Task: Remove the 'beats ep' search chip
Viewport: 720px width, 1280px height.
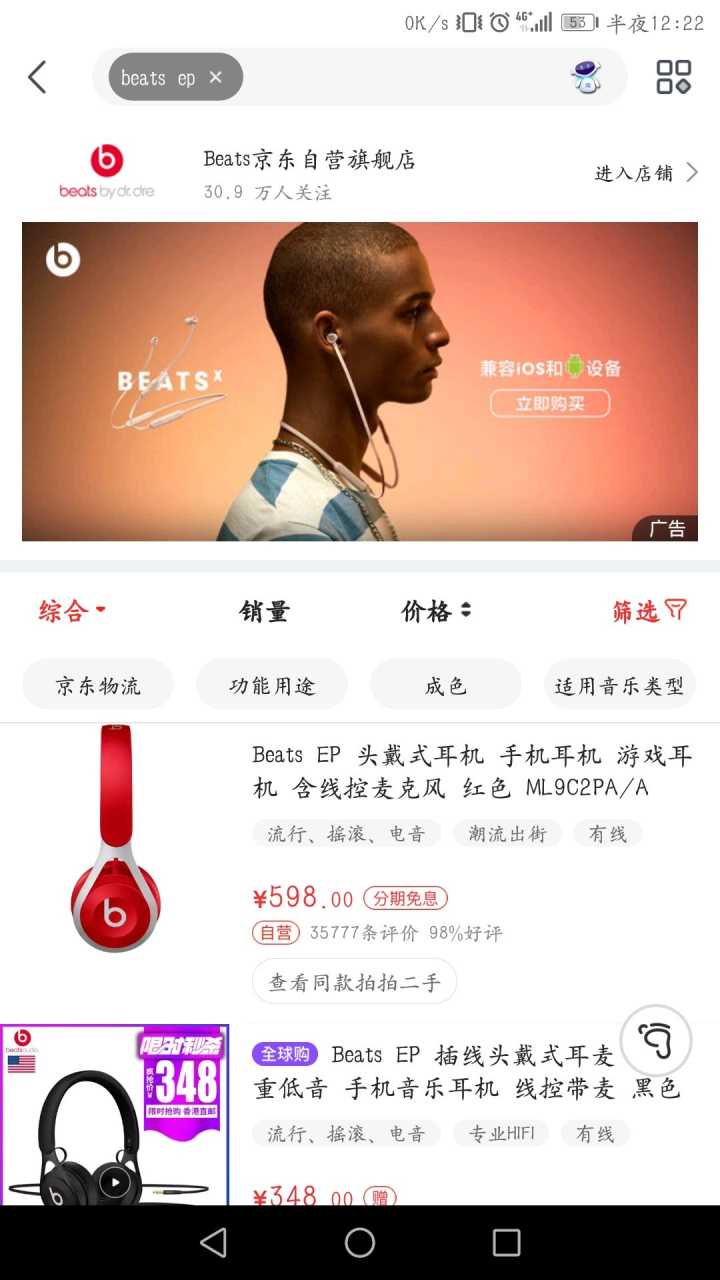Action: click(216, 77)
